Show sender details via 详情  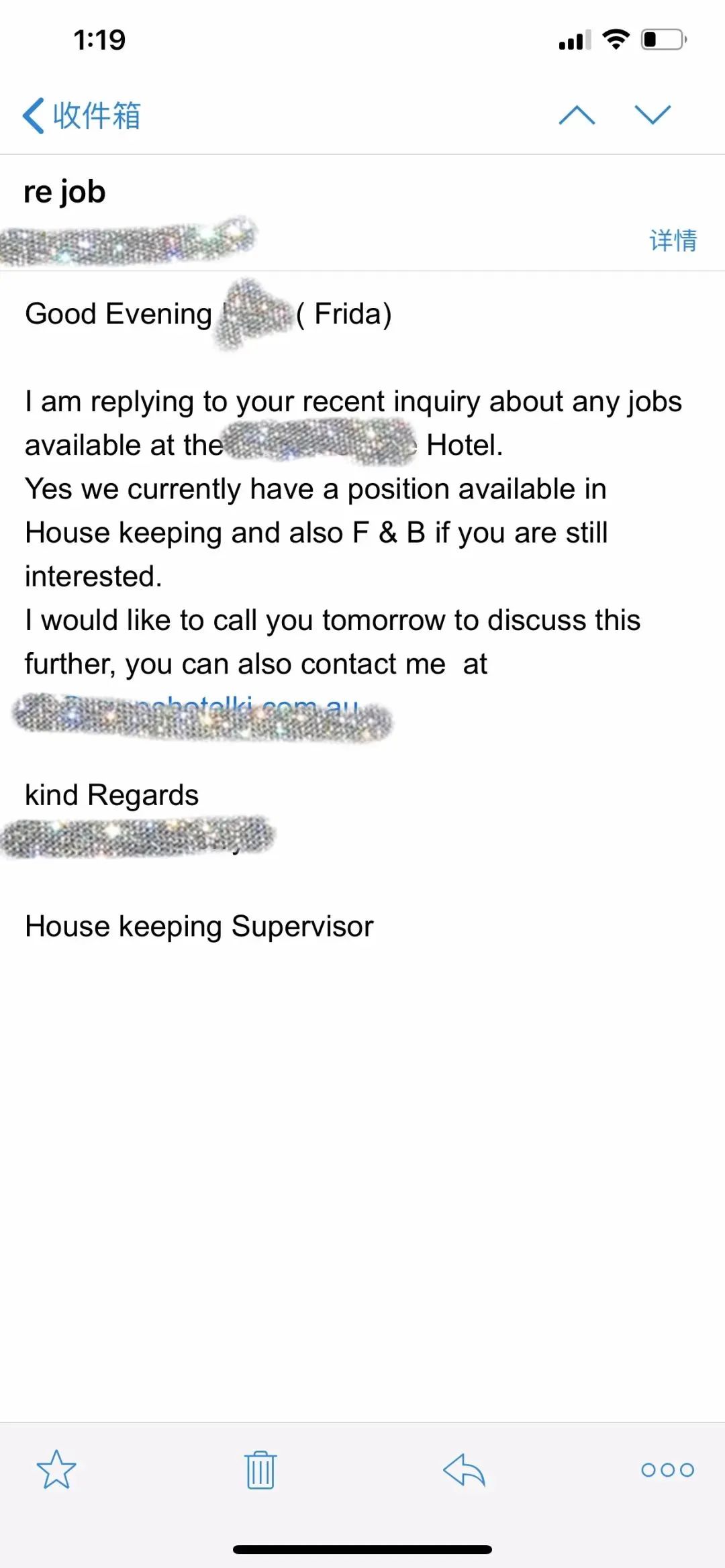pyautogui.click(x=673, y=240)
